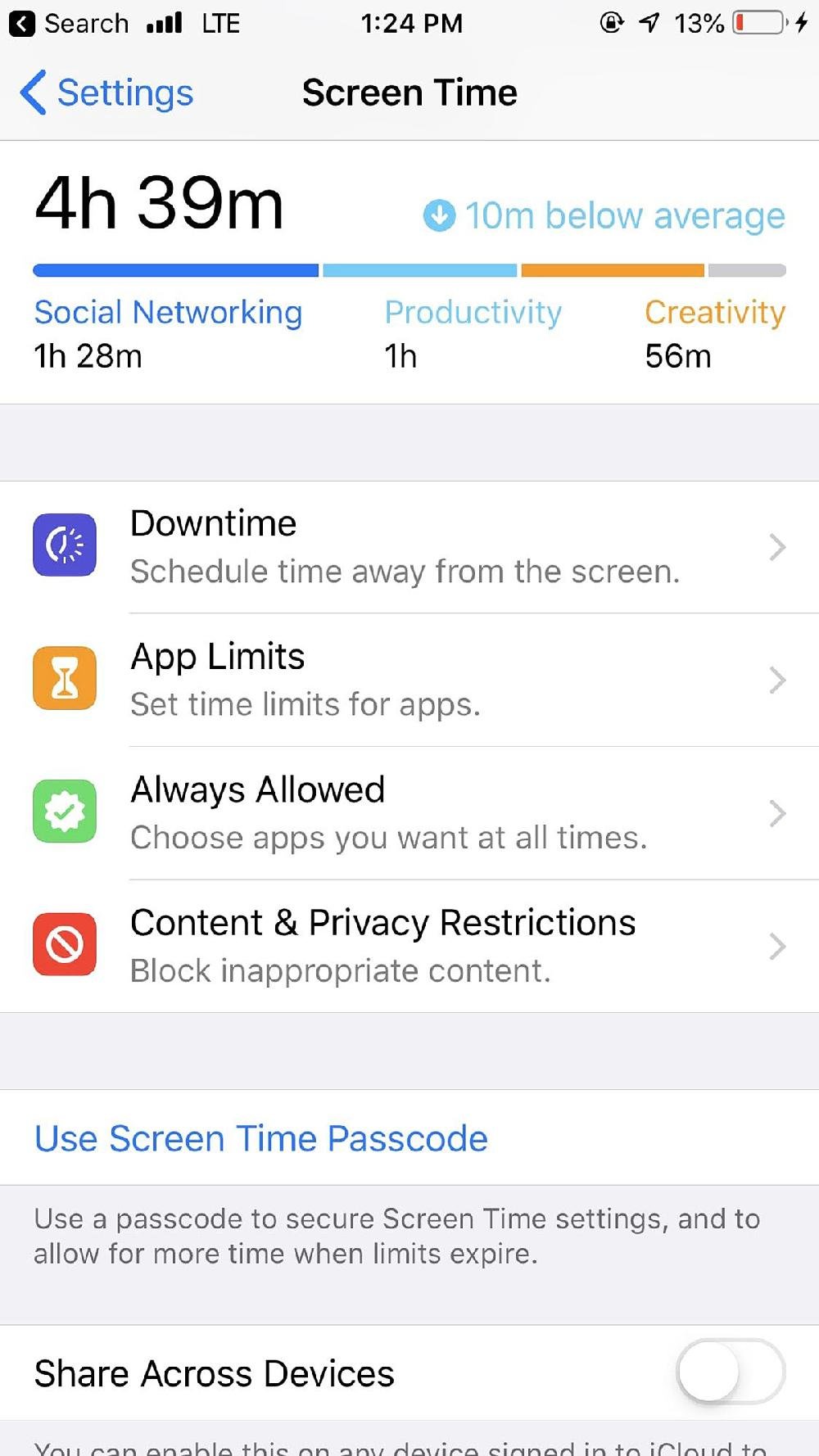Tap the Downtime hourglass moon icon
Viewport: 819px width, 1456px height.
coord(65,545)
